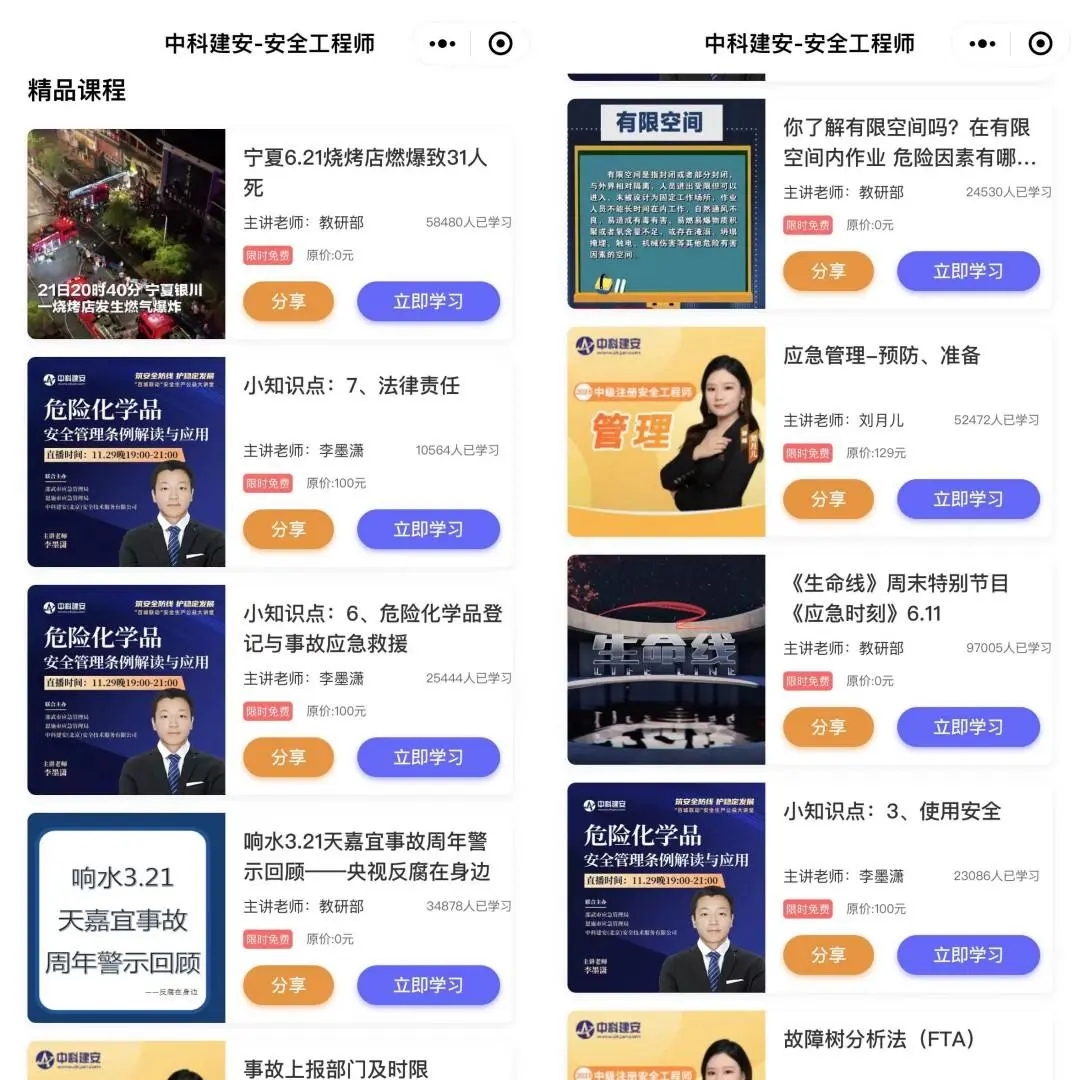Open the 生命线 course thumbnail
Screen dimensions: 1080x1080
pos(666,659)
